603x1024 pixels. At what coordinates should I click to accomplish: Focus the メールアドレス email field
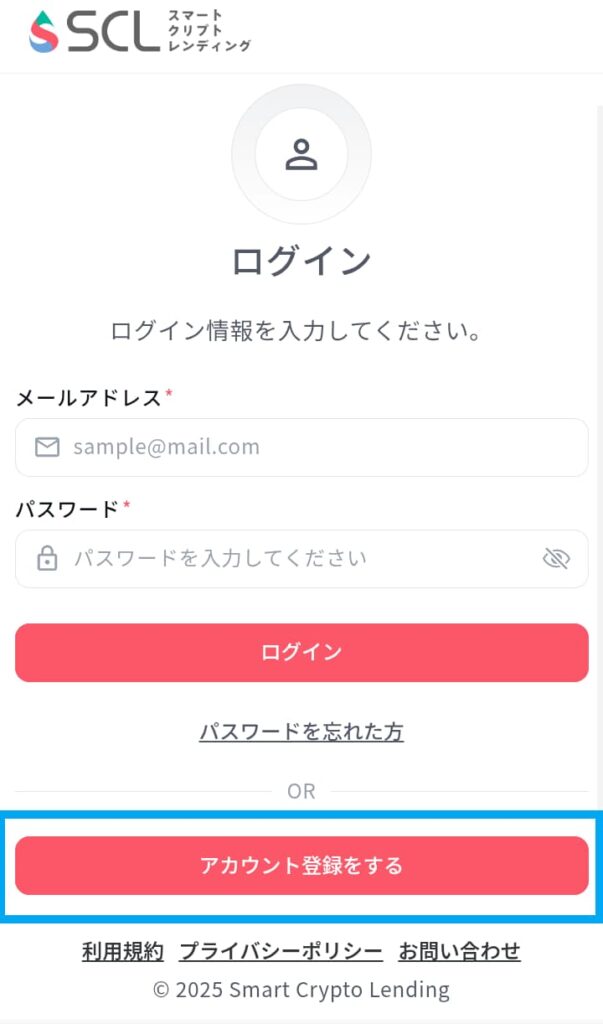(x=301, y=447)
